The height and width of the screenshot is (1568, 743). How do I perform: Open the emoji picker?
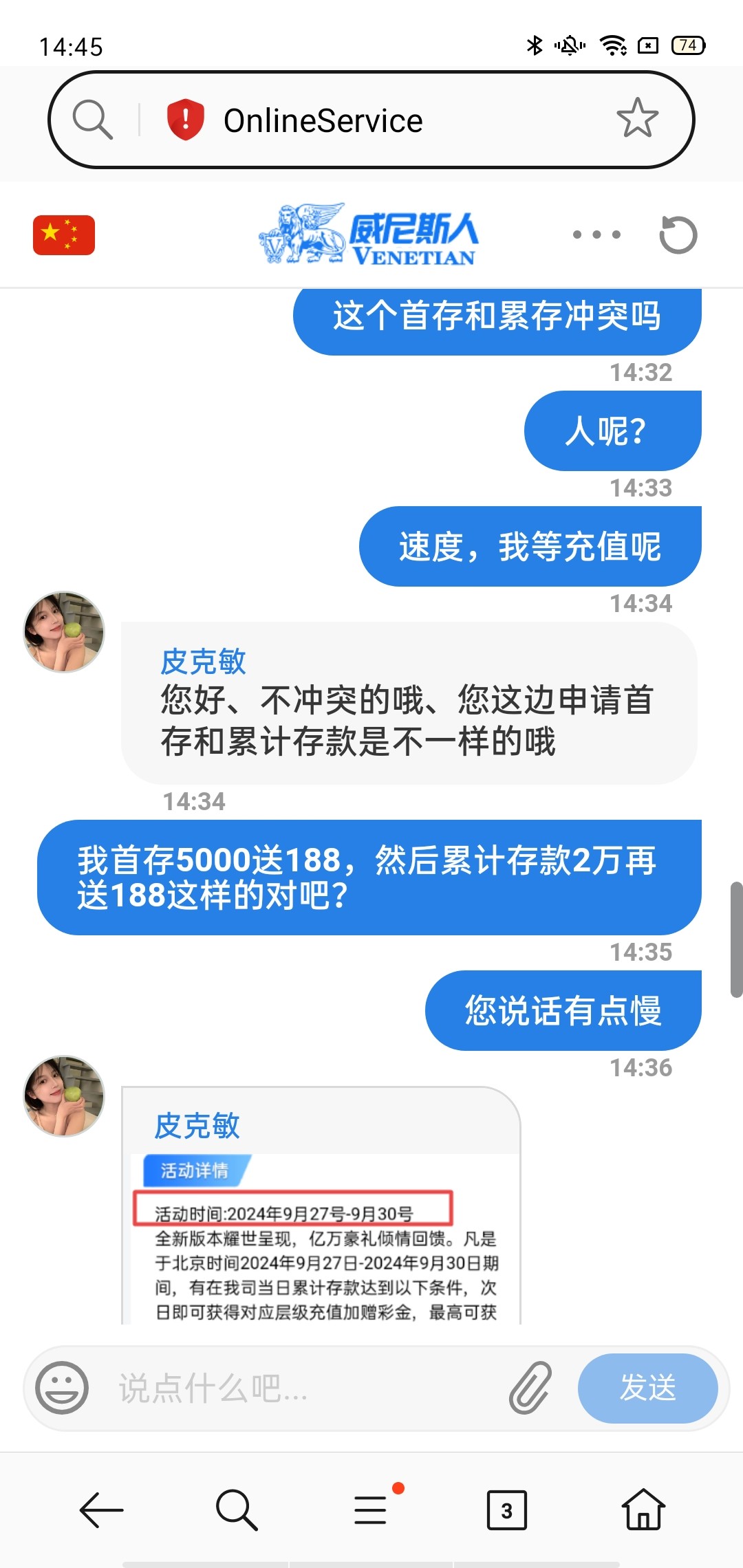tap(62, 1388)
